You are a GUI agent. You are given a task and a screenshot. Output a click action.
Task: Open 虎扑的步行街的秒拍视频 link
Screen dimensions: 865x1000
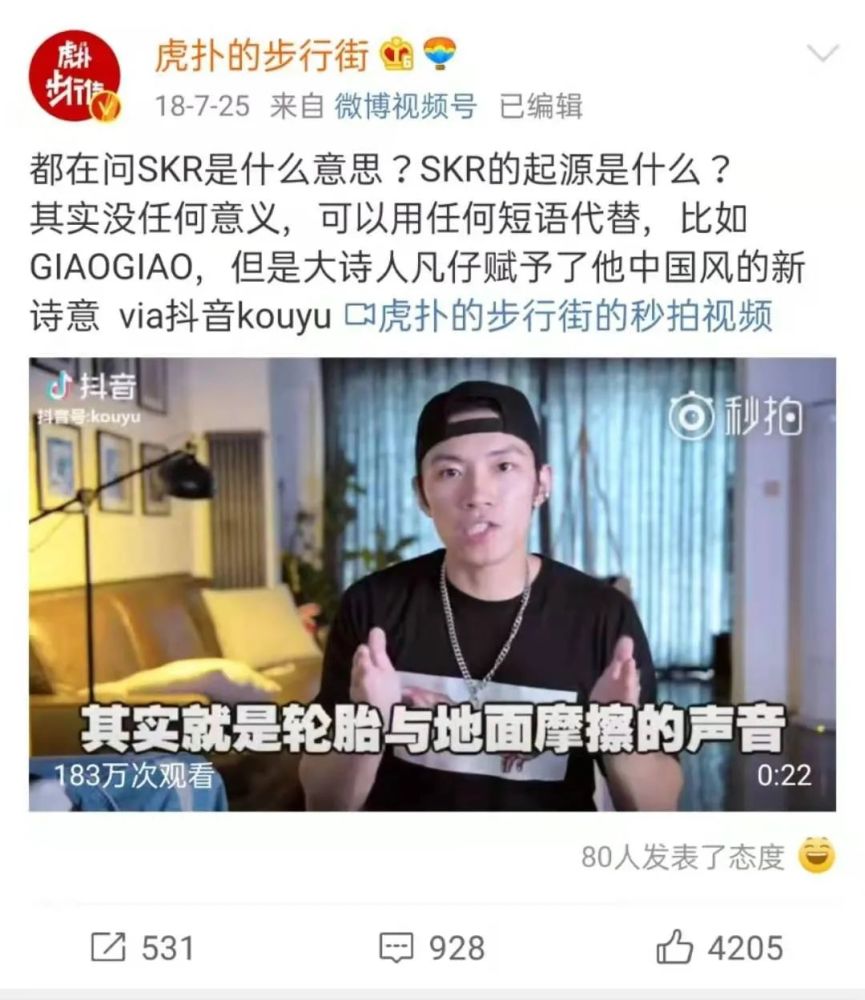coord(558,317)
